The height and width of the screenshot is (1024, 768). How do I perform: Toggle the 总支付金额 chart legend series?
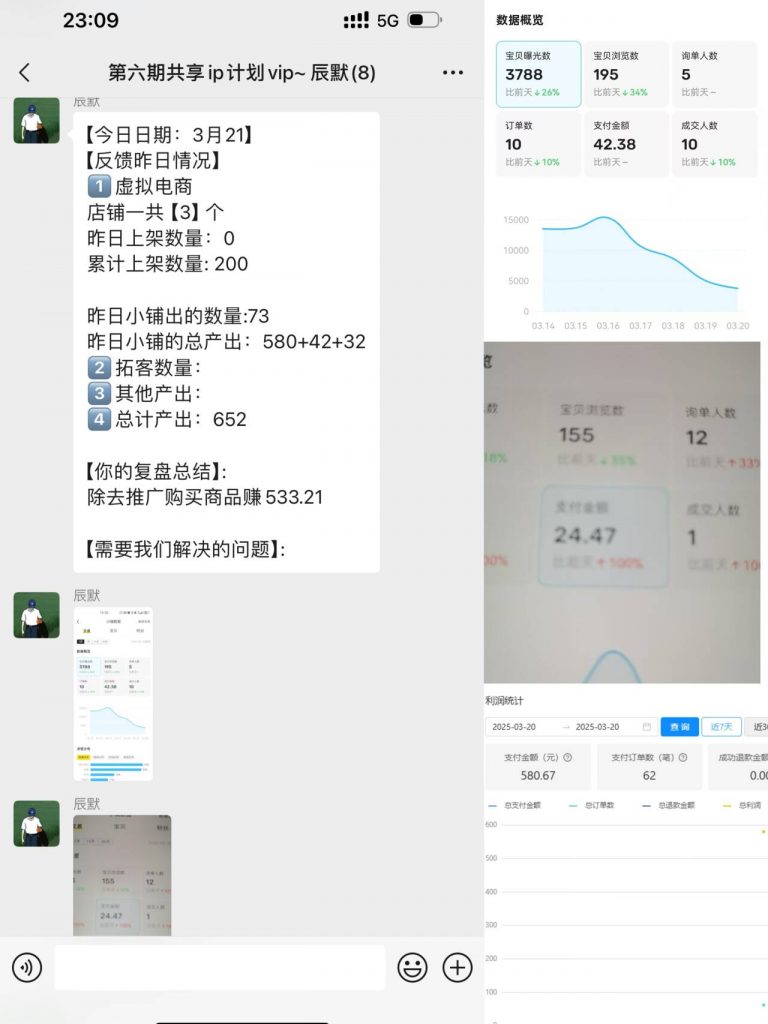pyautogui.click(x=521, y=804)
